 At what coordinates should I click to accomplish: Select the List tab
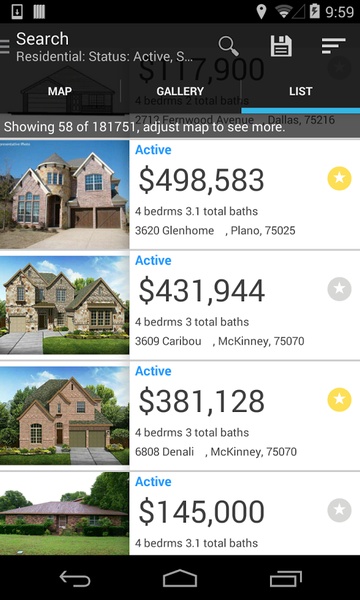coord(300,91)
